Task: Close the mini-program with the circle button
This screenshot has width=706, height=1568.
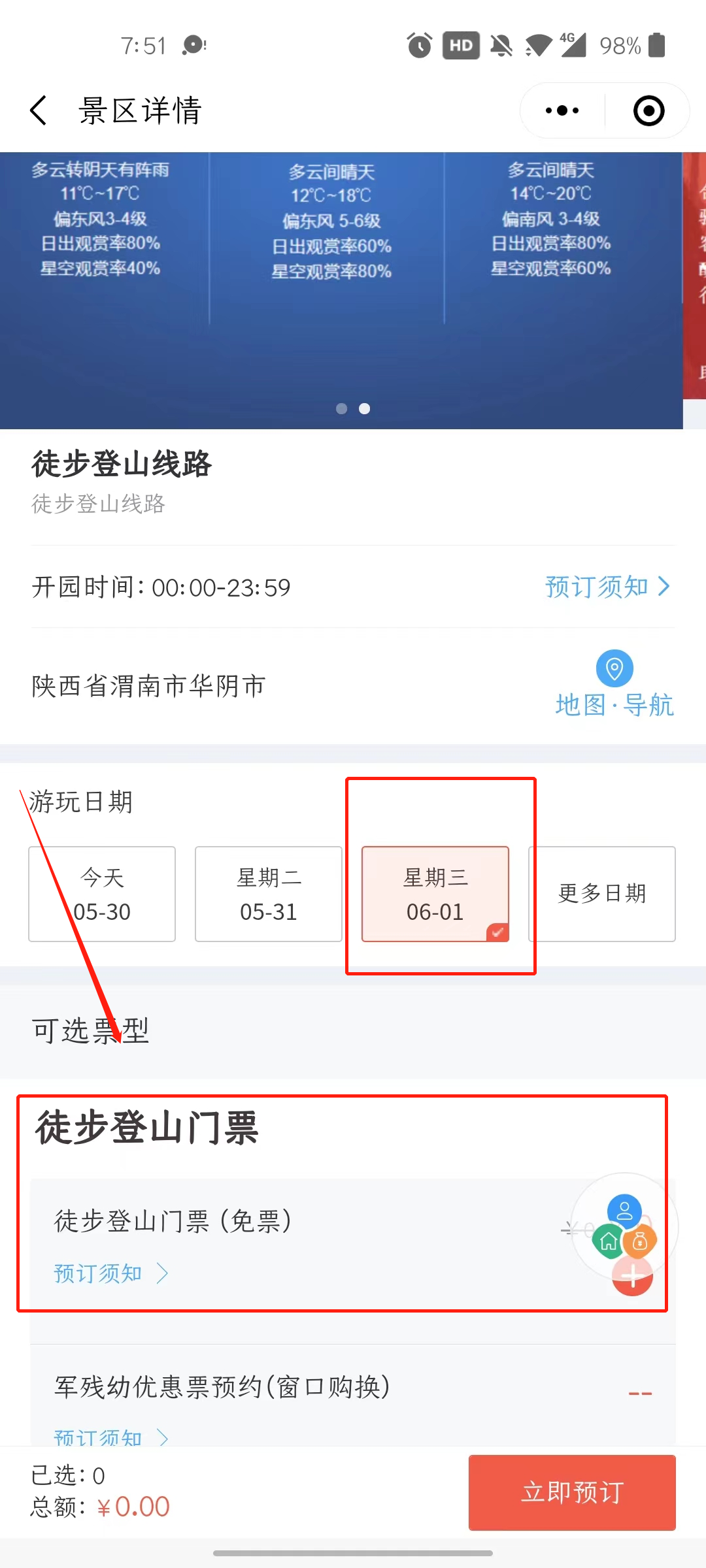Action: point(648,110)
